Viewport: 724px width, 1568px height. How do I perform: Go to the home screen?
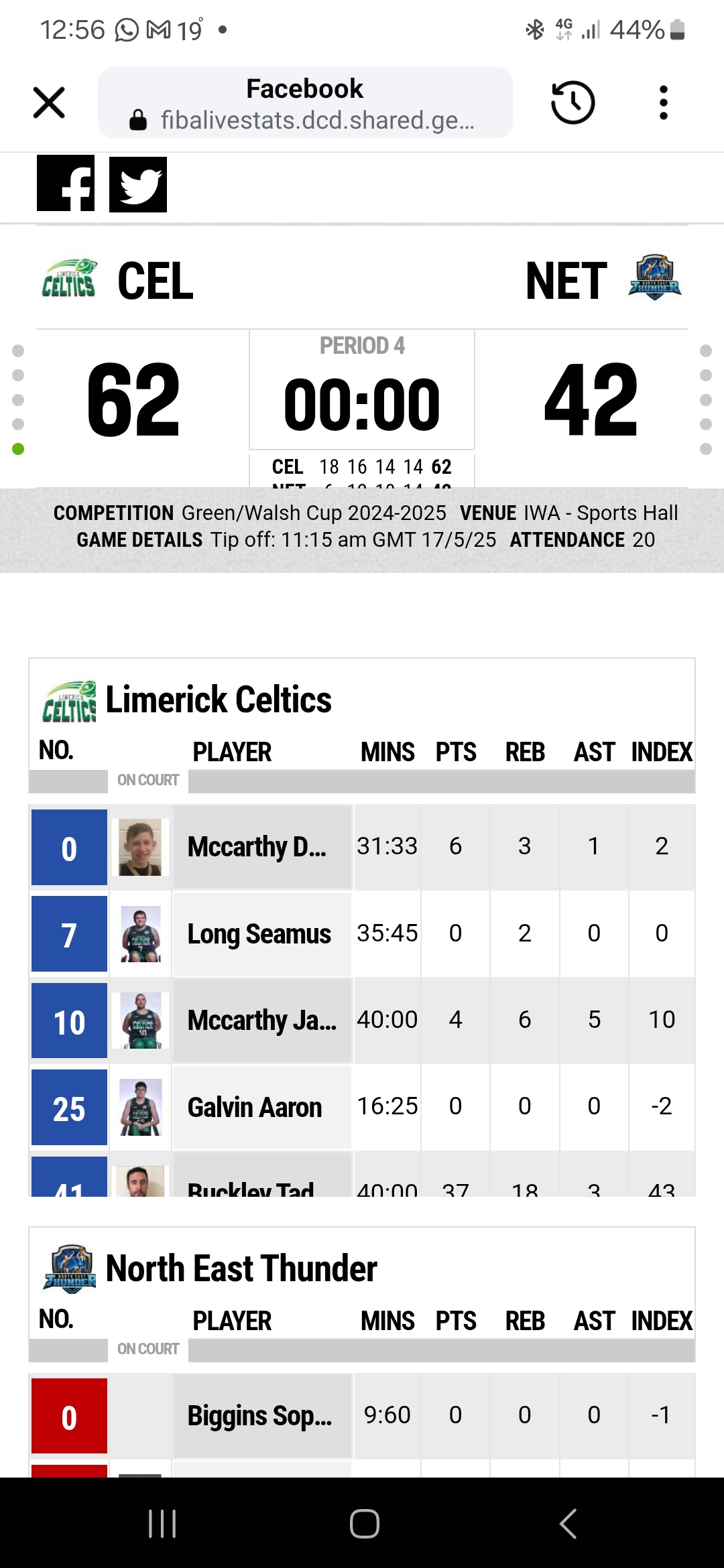364,1523
